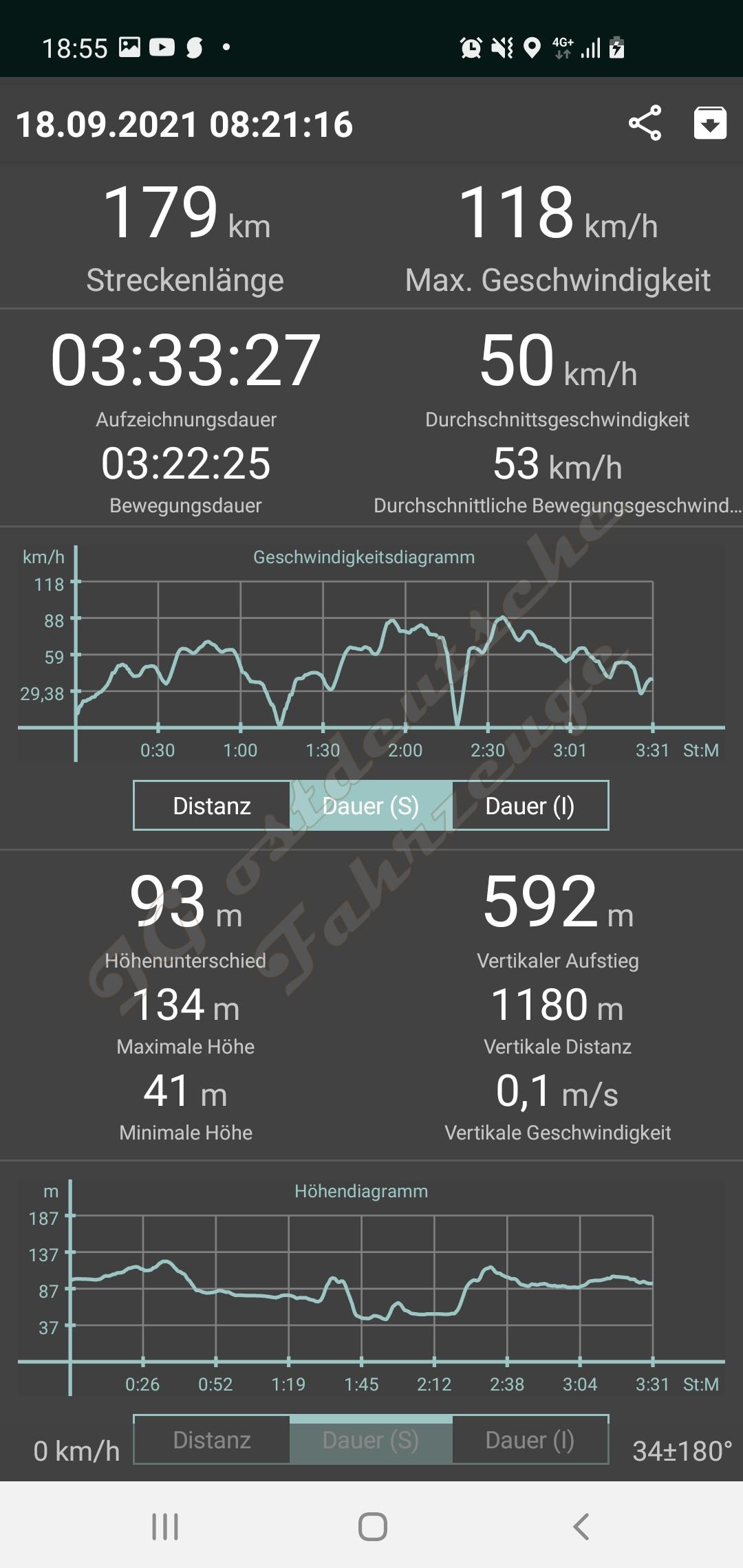Share this recorded track
Image resolution: width=743 pixels, height=1568 pixels.
(x=645, y=124)
